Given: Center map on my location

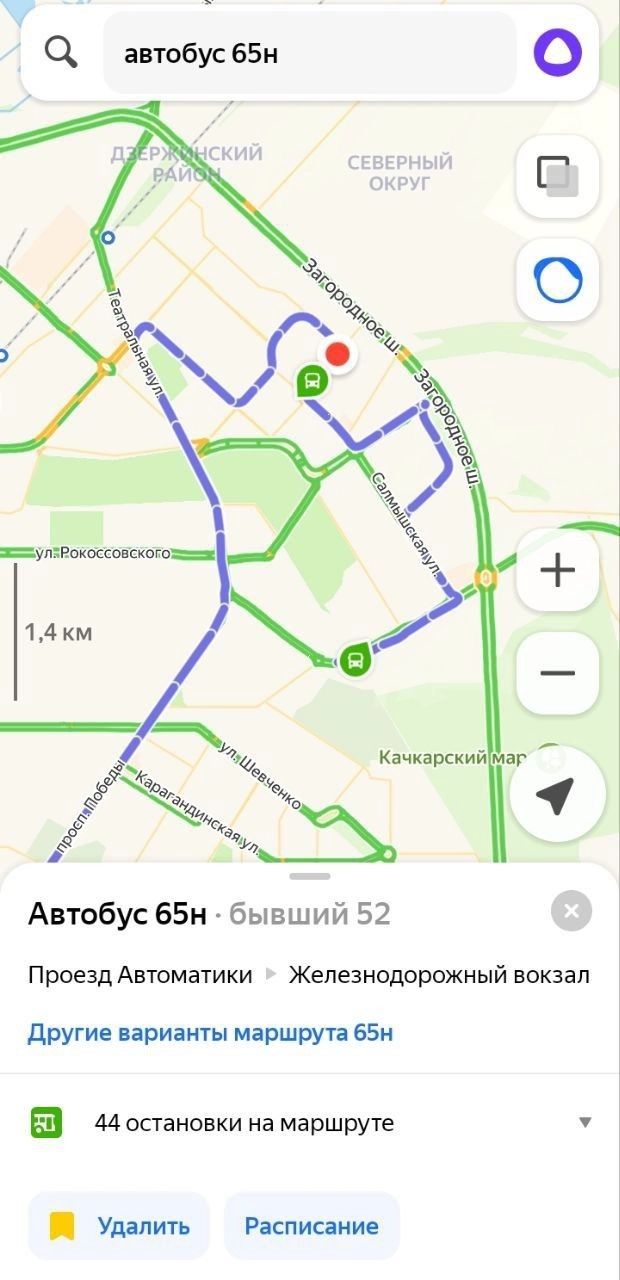Looking at the screenshot, I should click(x=555, y=796).
